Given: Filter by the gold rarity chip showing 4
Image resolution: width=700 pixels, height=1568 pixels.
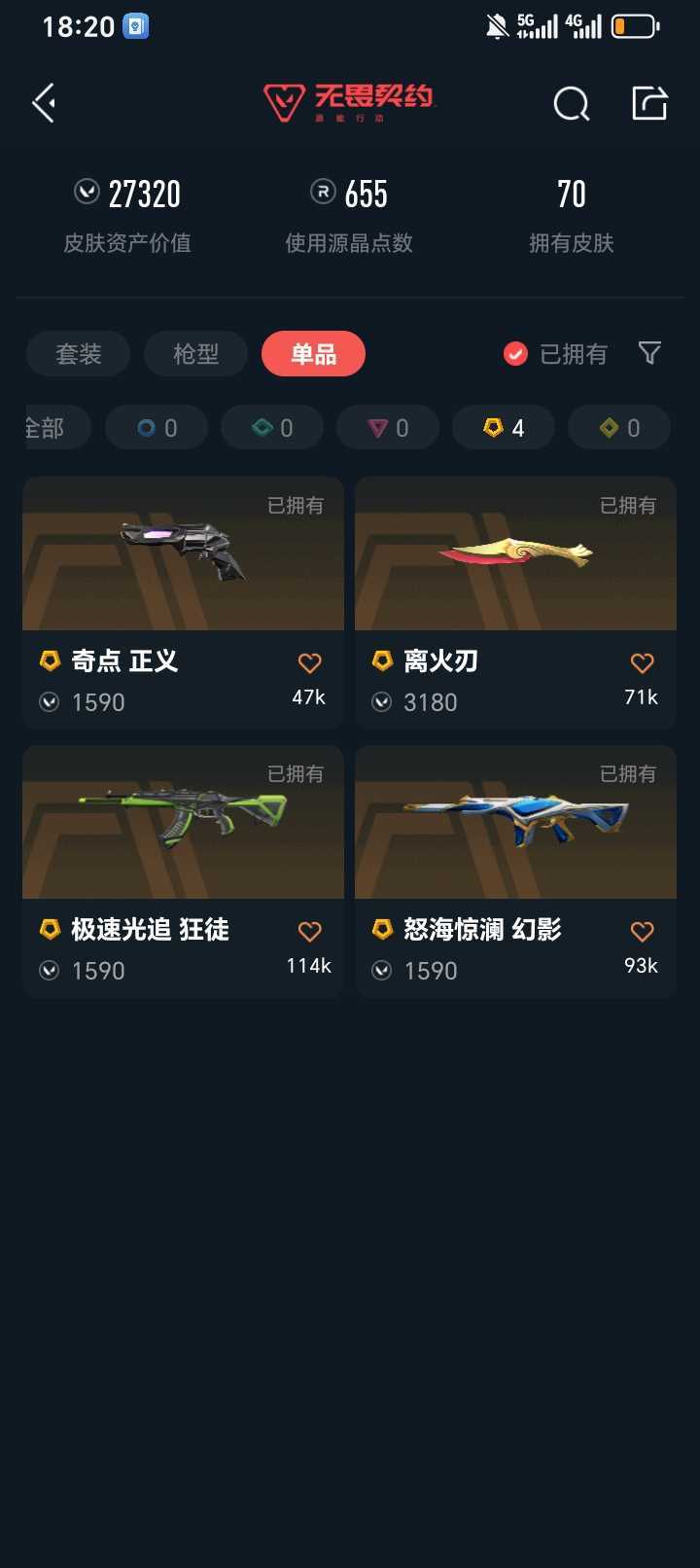Looking at the screenshot, I should [504, 428].
